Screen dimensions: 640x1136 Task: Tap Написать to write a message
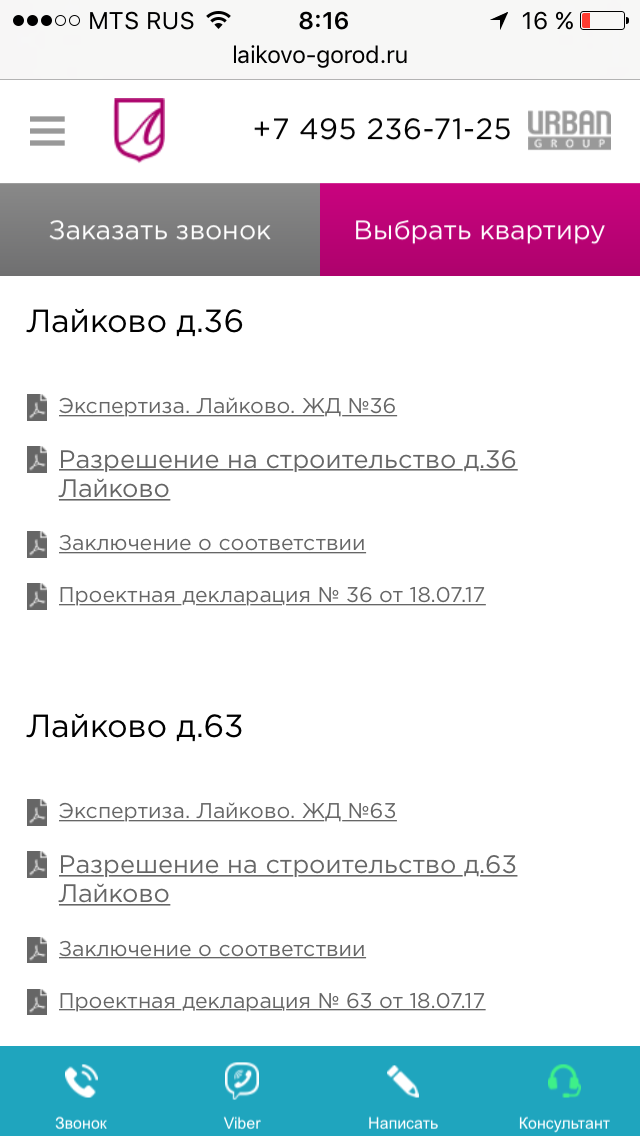coord(402,1092)
